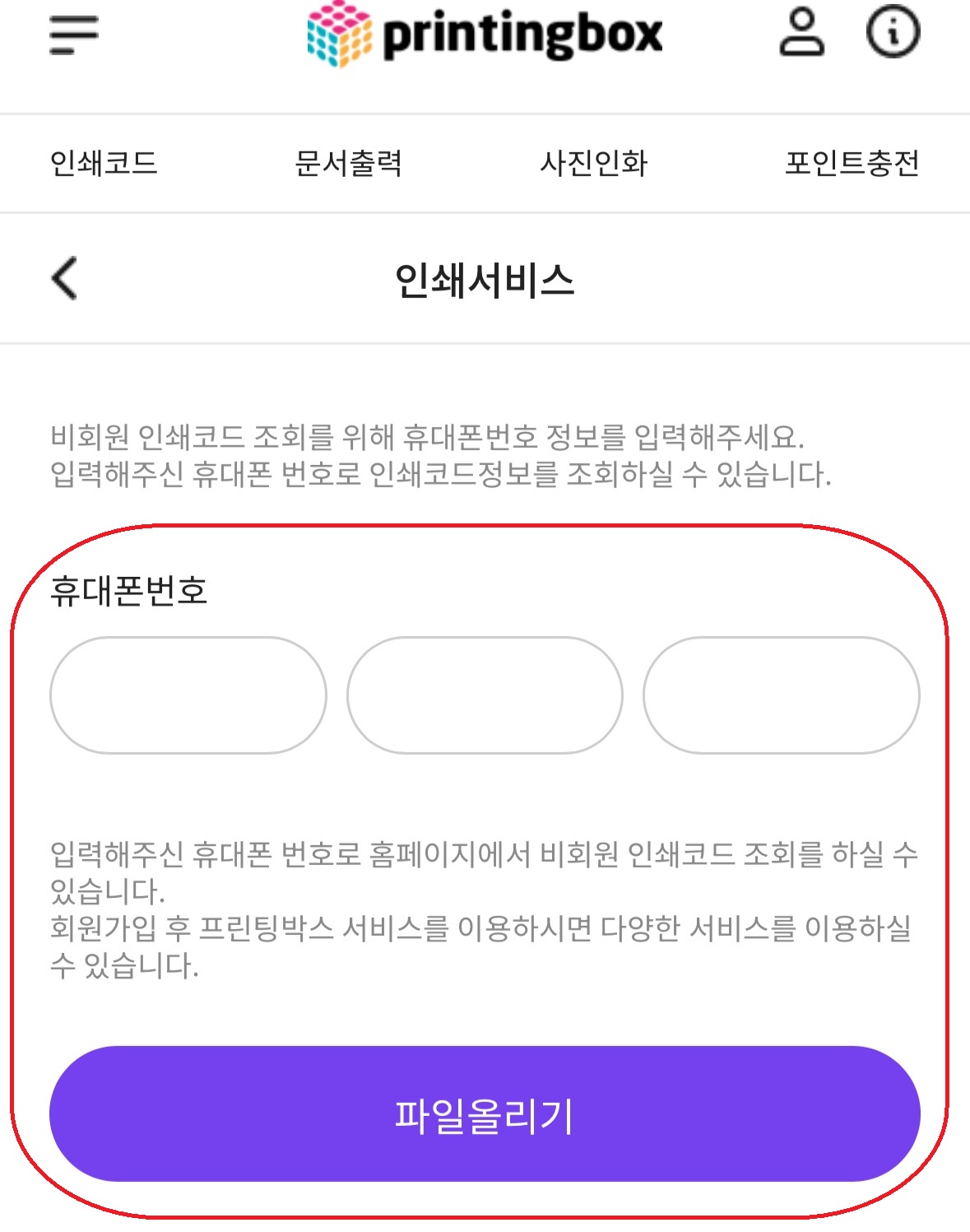Switch to the 문서출력 tab
The image size is (970, 1232).
[349, 162]
